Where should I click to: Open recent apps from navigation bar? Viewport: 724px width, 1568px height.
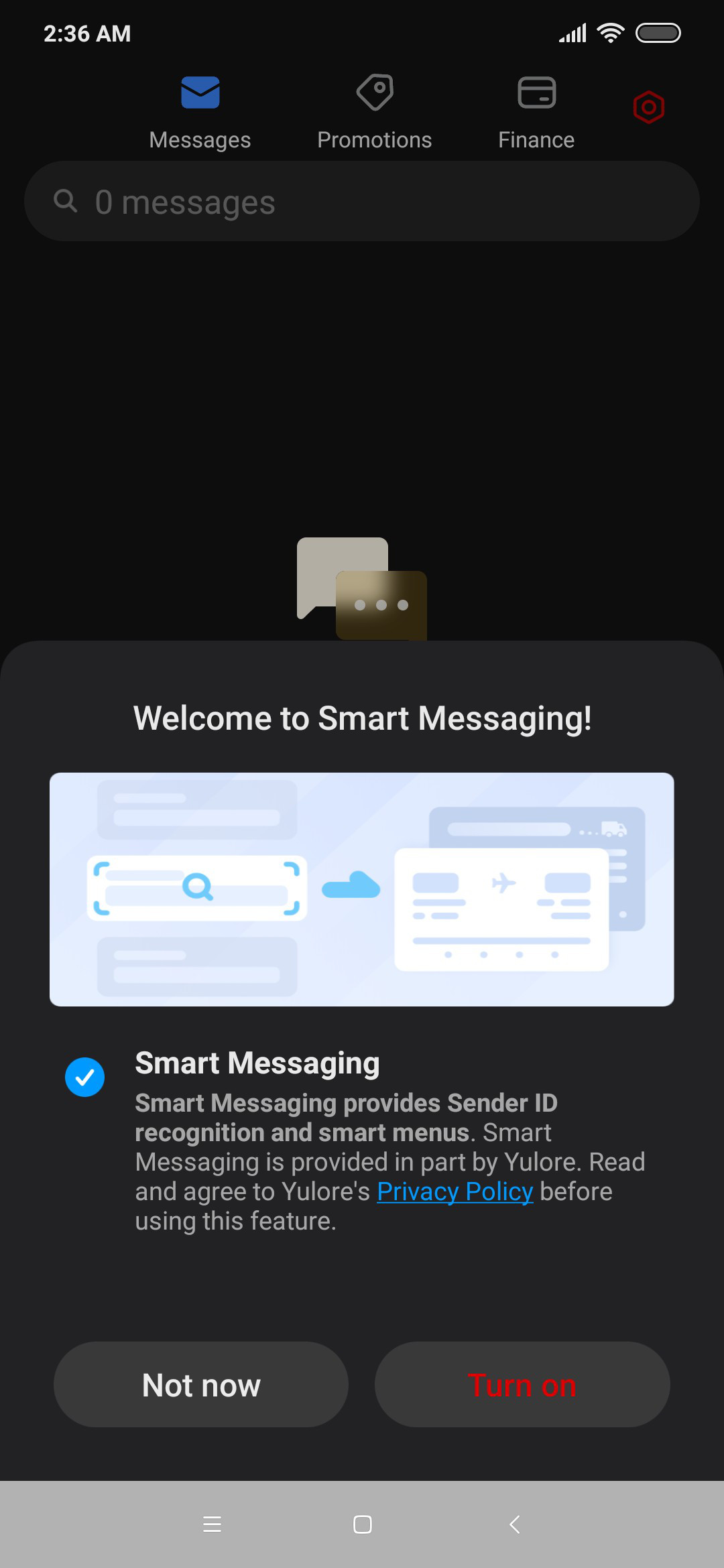pyautogui.click(x=212, y=1524)
